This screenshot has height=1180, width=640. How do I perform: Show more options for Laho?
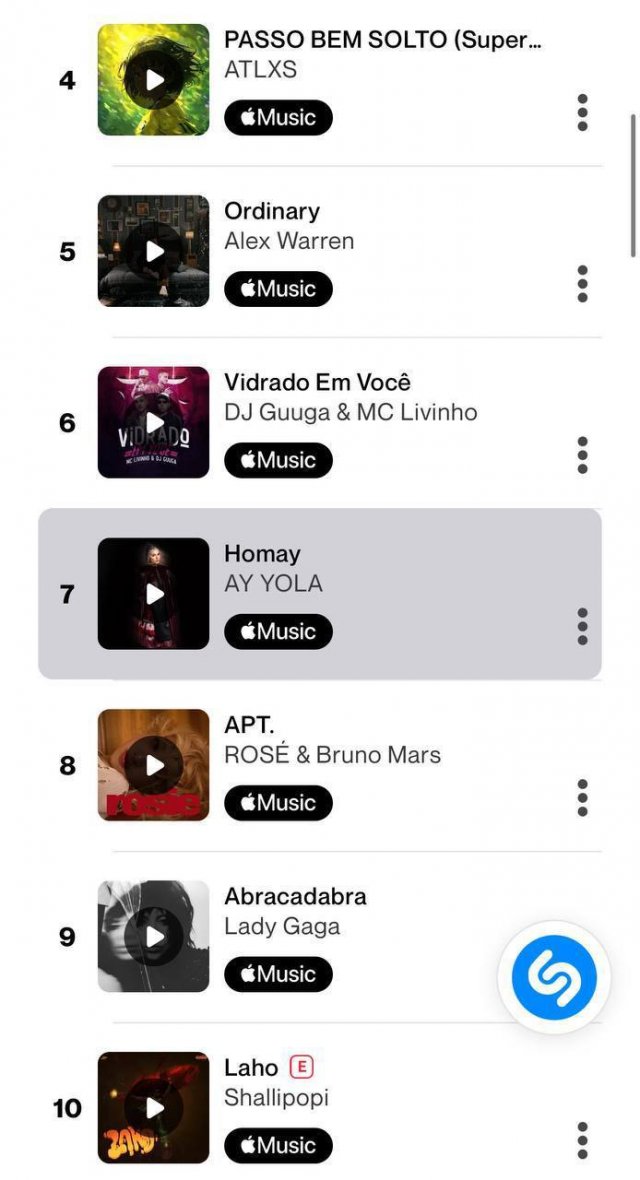tap(582, 1140)
